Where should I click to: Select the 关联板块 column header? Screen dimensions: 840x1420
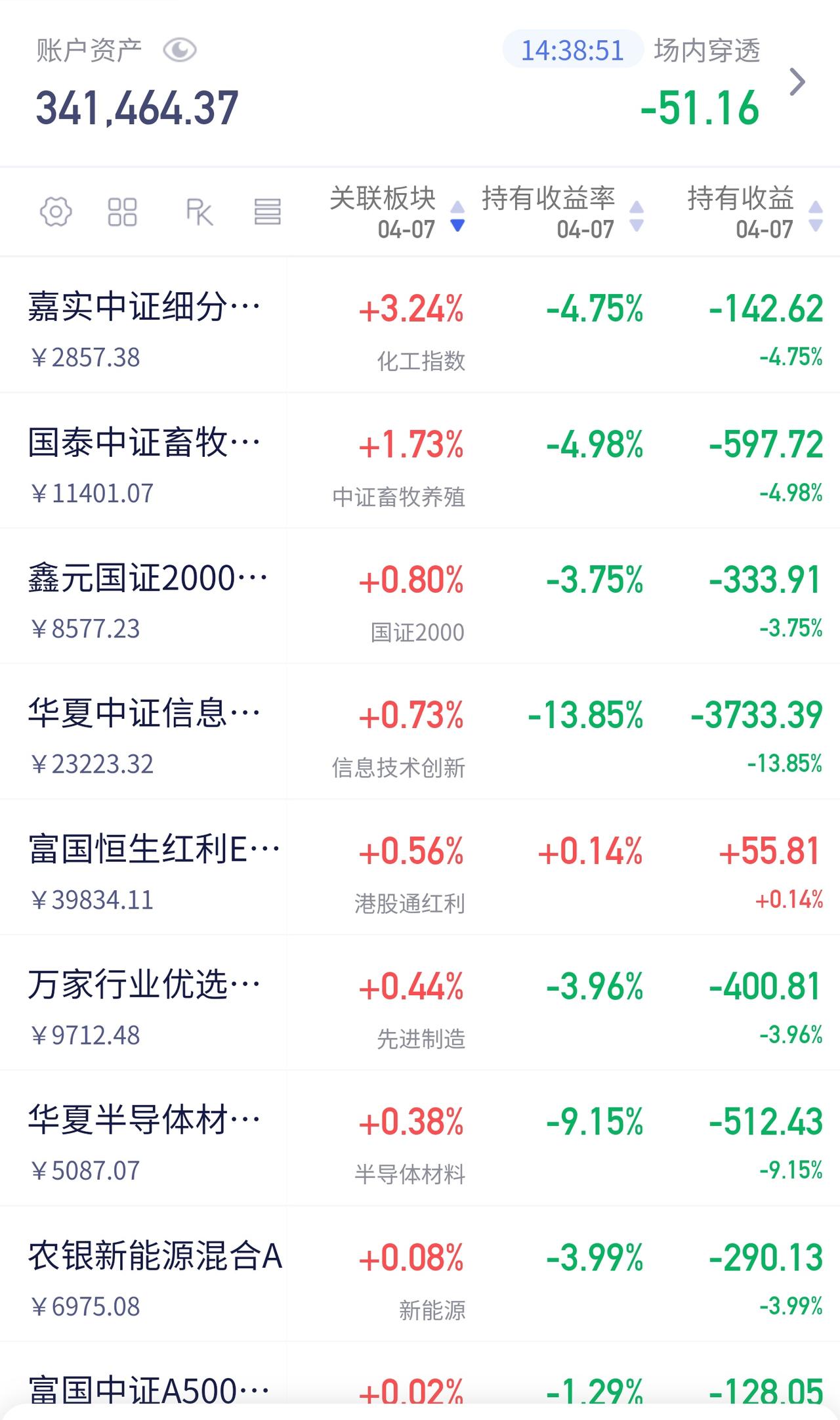(383, 200)
